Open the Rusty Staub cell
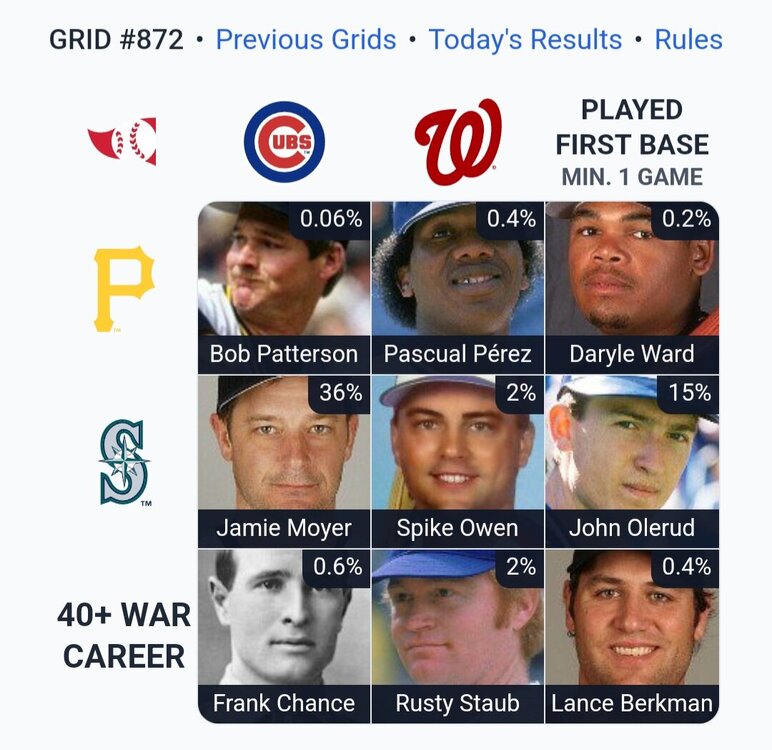This screenshot has height=750, width=772. click(x=458, y=636)
